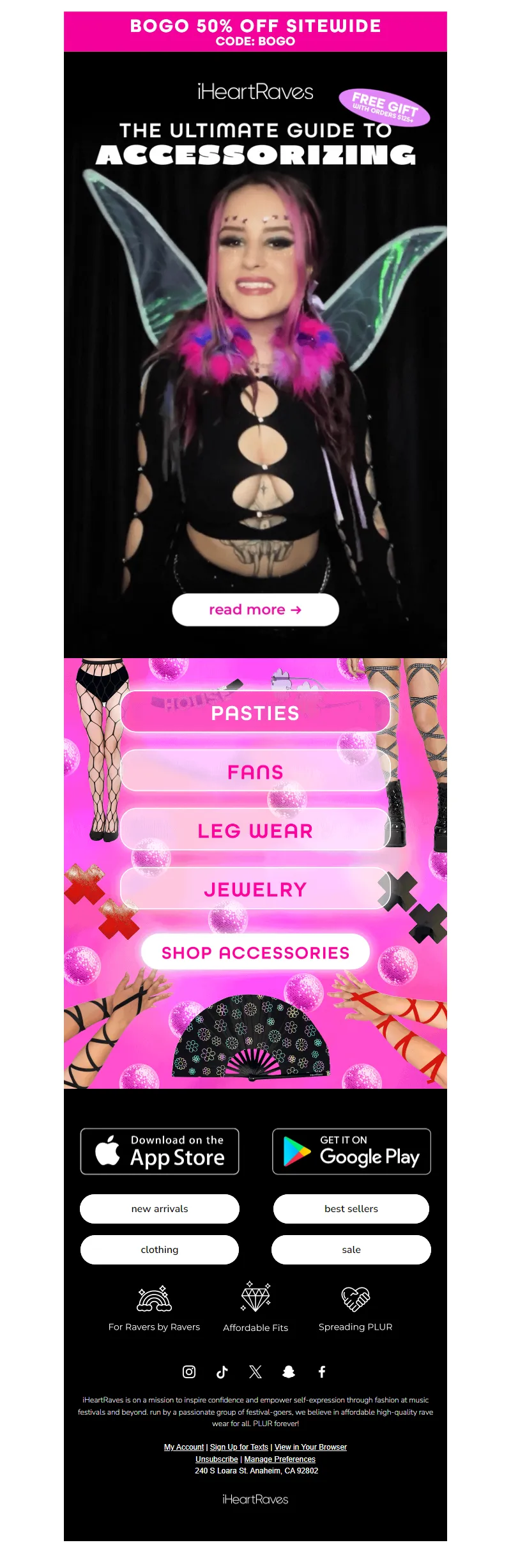The image size is (511, 1568).
Task: Browse the Leg Wear category
Action: (x=255, y=830)
